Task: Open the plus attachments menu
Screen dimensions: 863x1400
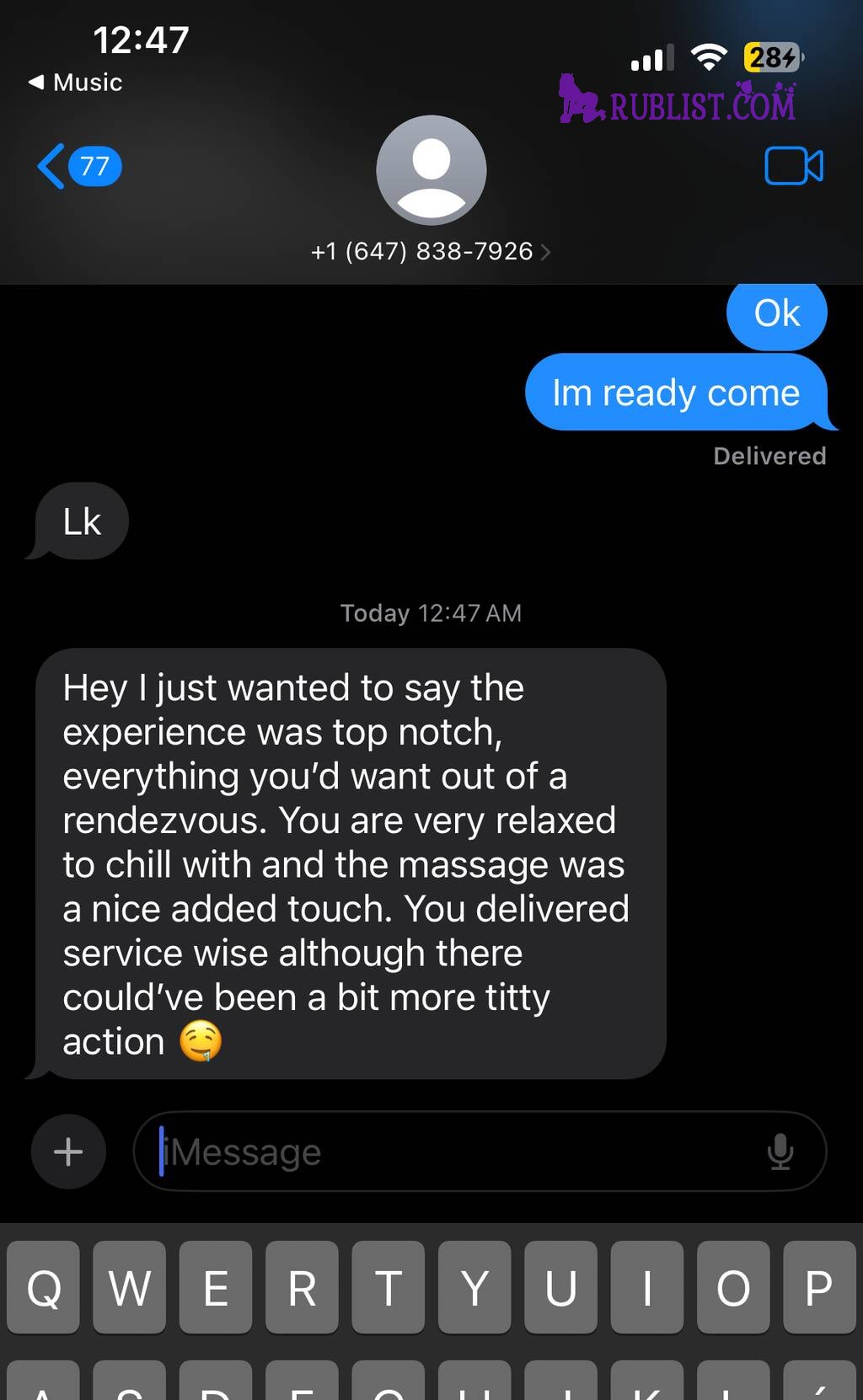Action: [x=68, y=1152]
